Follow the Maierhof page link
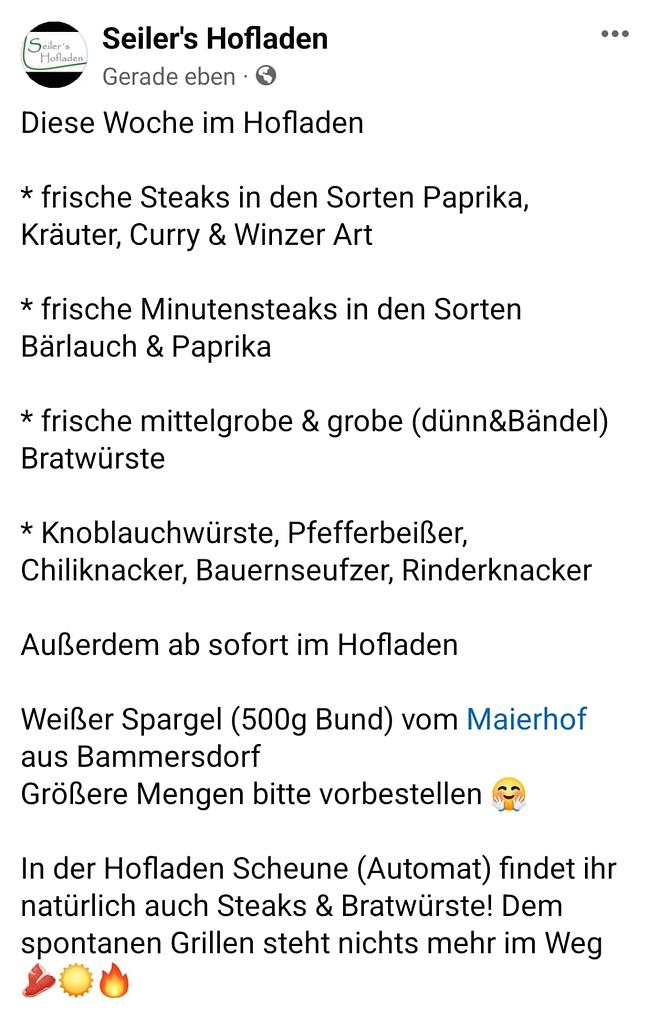 [x=526, y=719]
